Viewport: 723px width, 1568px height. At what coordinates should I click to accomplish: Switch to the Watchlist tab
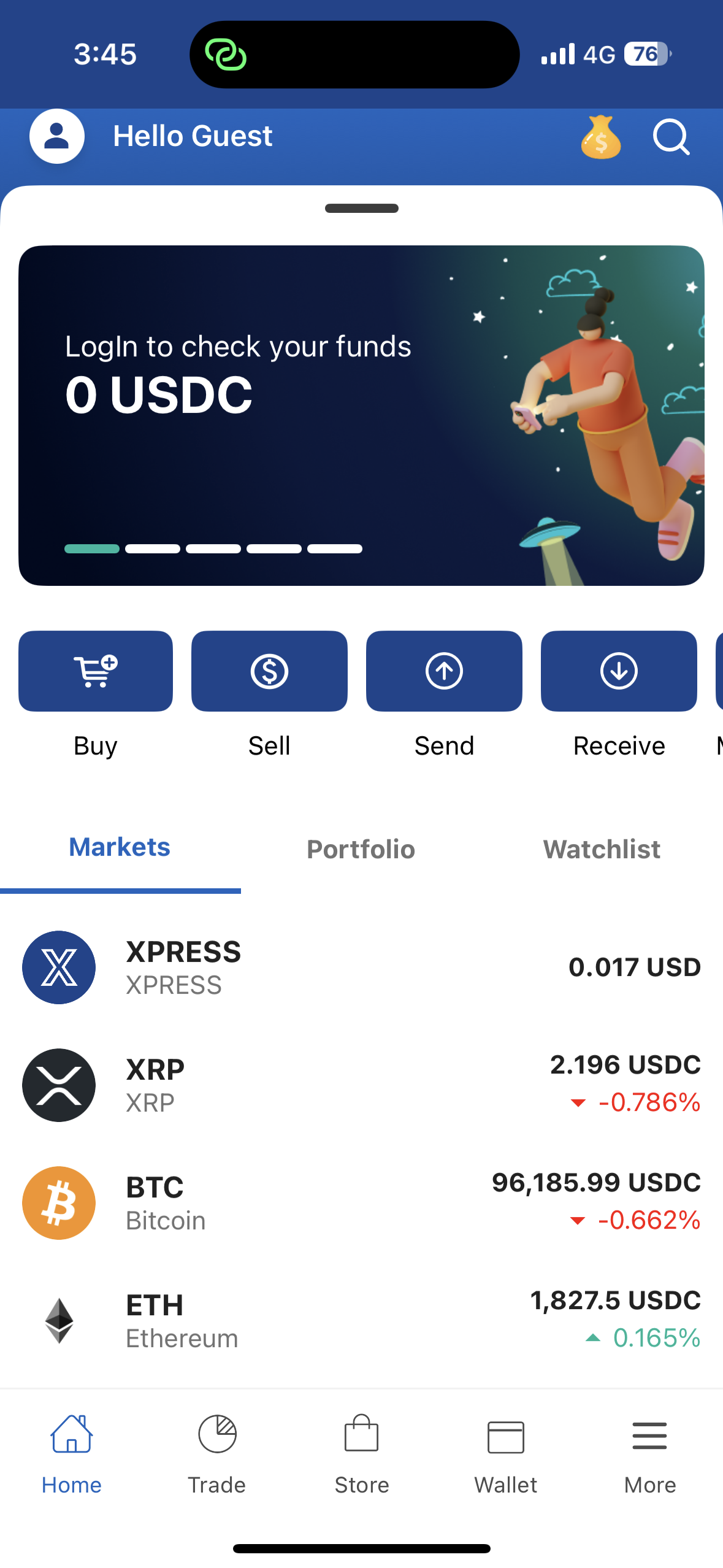click(x=602, y=850)
